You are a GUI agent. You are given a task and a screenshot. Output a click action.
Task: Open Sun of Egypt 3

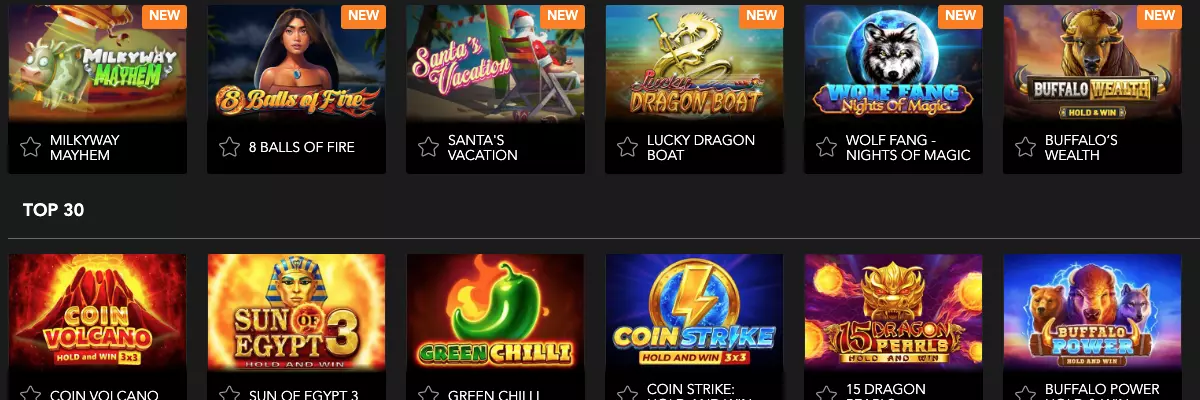tap(296, 312)
